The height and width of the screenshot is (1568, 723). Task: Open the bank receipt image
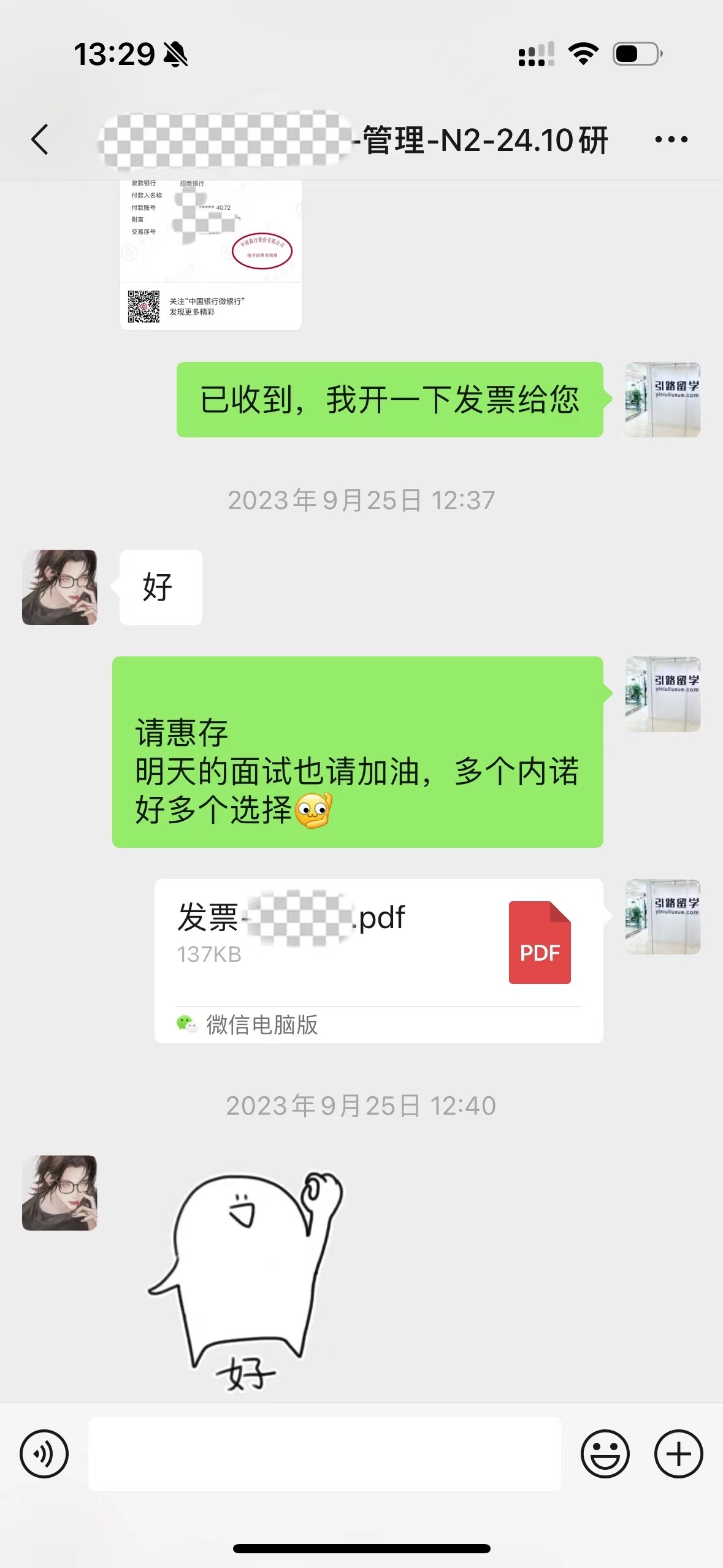pos(210,255)
